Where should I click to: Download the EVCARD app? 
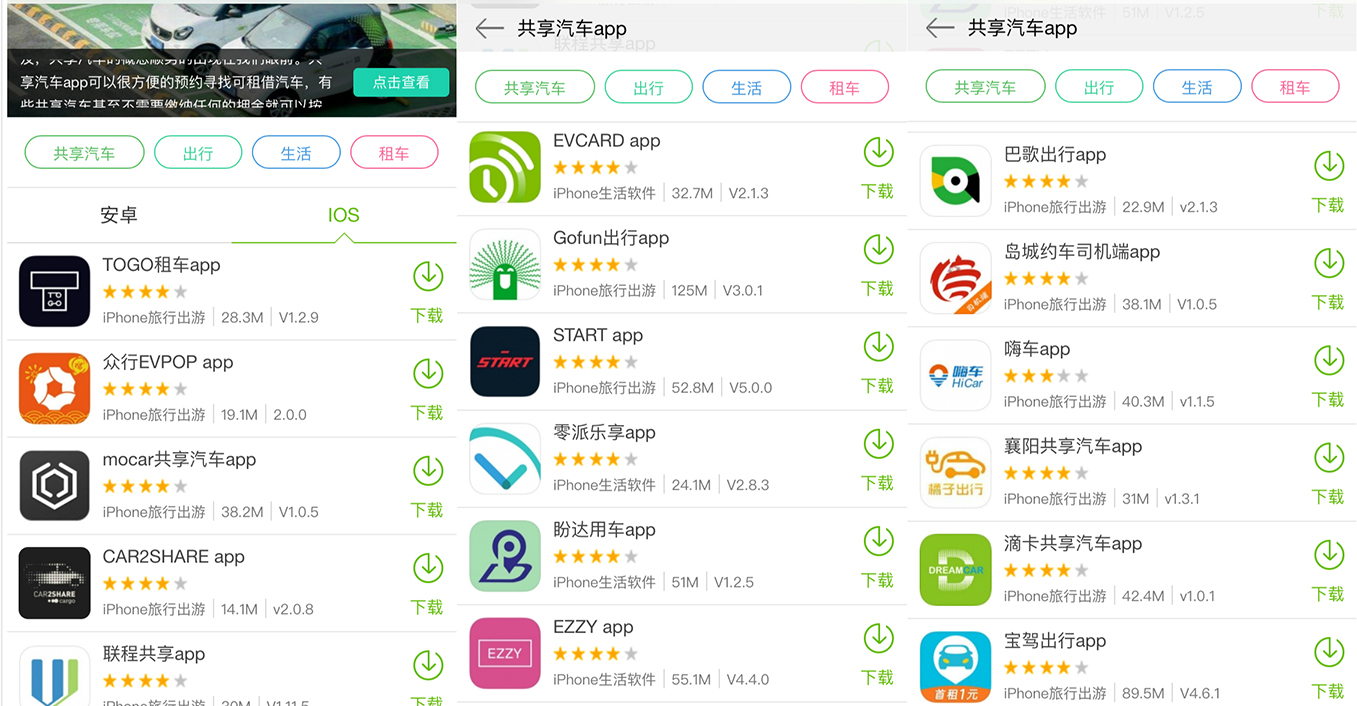pyautogui.click(x=878, y=166)
